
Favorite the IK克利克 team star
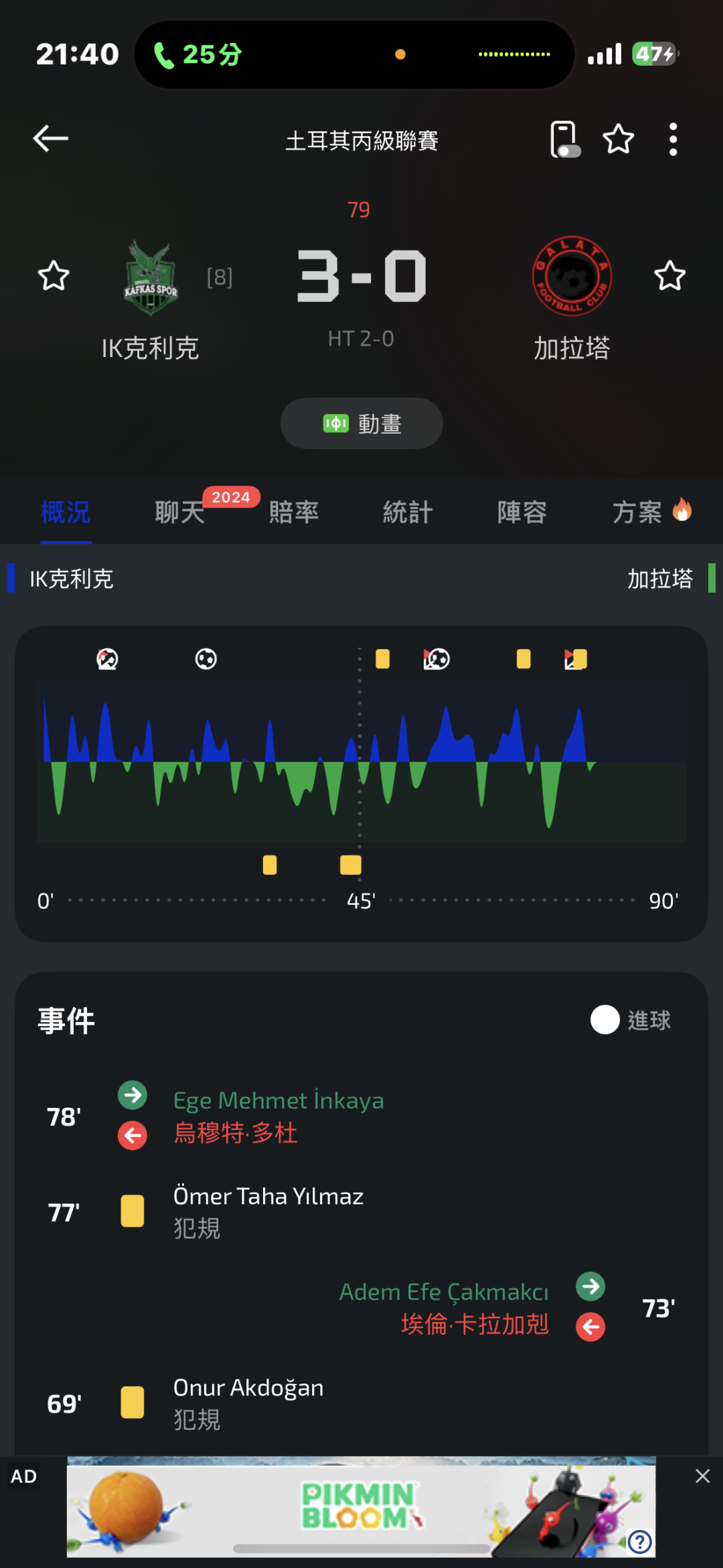pyautogui.click(x=54, y=276)
